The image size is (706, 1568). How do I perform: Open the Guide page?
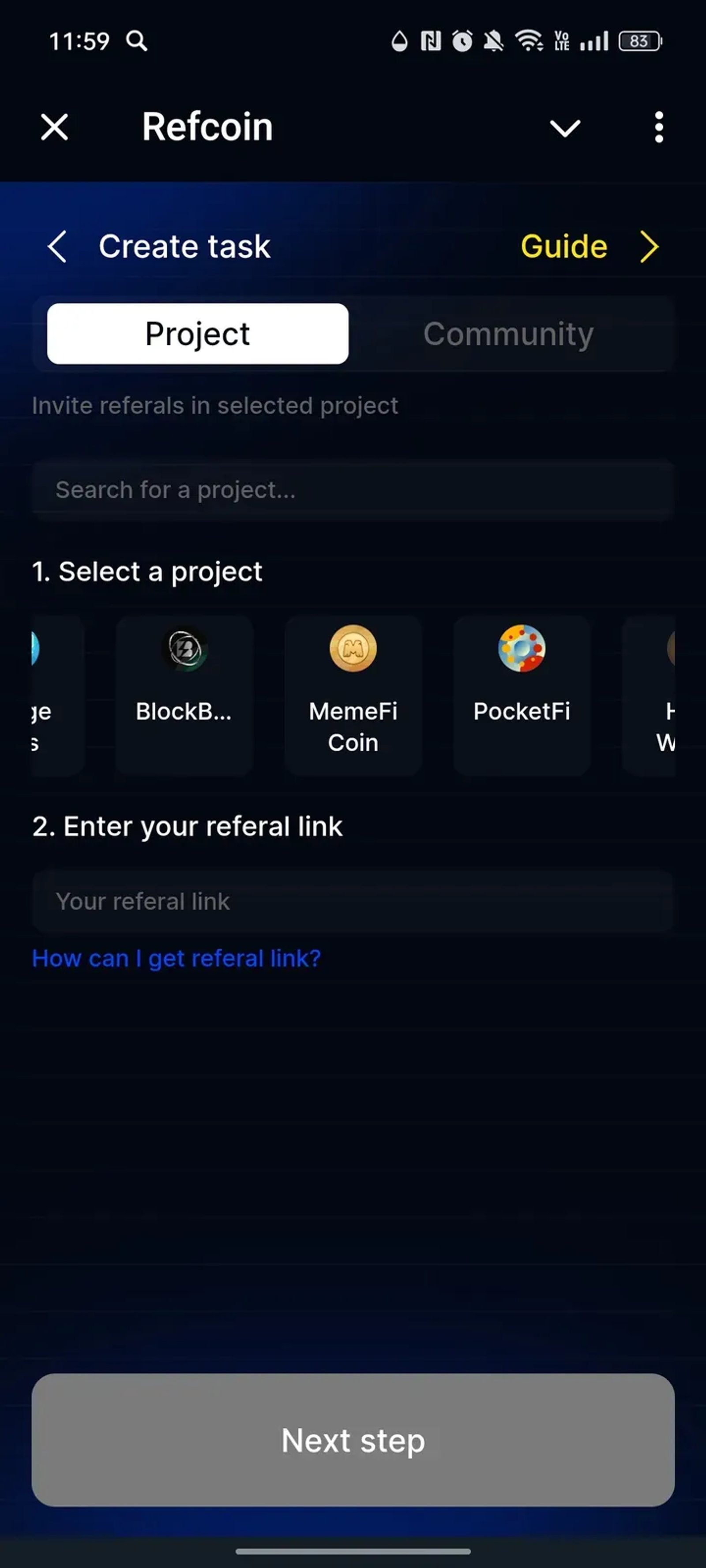(x=564, y=246)
